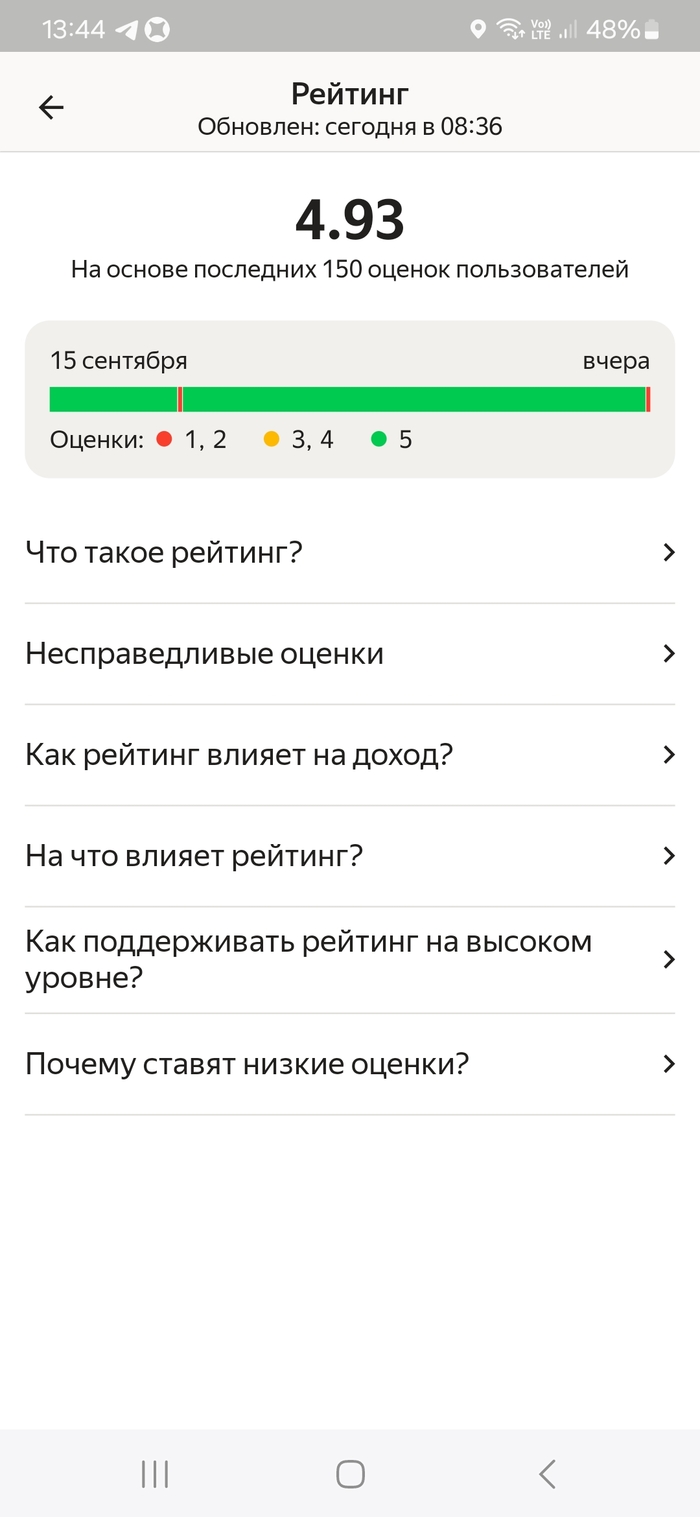The height and width of the screenshot is (1517, 700).
Task: View 'Как поддерживать рейтинг на высоком уровне?'
Action: click(350, 959)
